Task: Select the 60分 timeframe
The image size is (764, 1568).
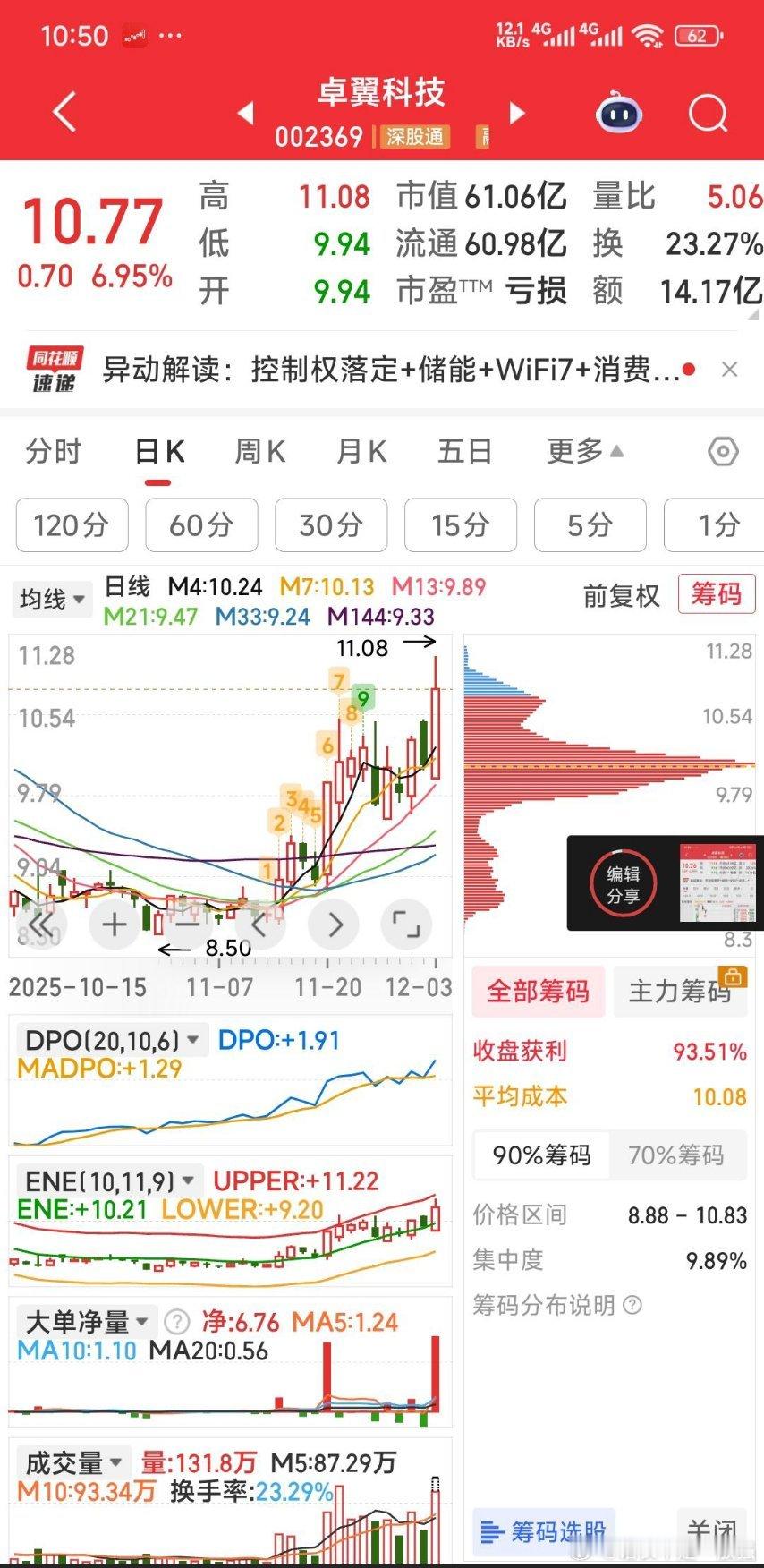Action: pyautogui.click(x=201, y=526)
